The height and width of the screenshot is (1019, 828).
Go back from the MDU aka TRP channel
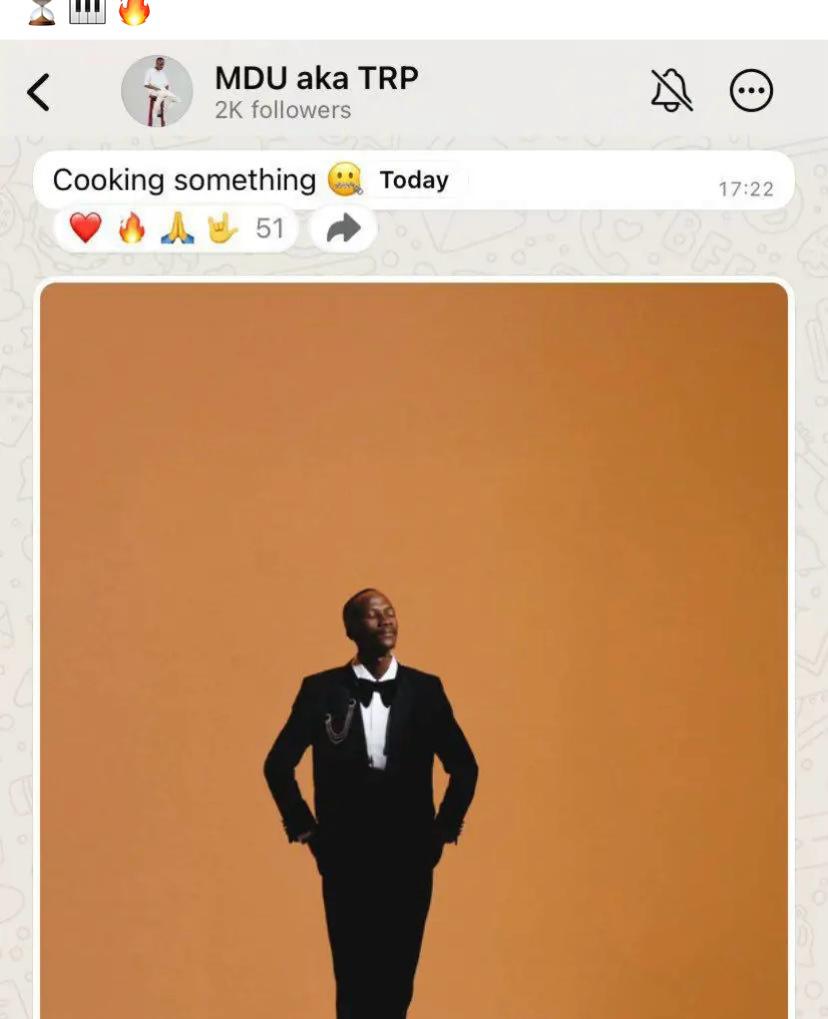tap(38, 92)
